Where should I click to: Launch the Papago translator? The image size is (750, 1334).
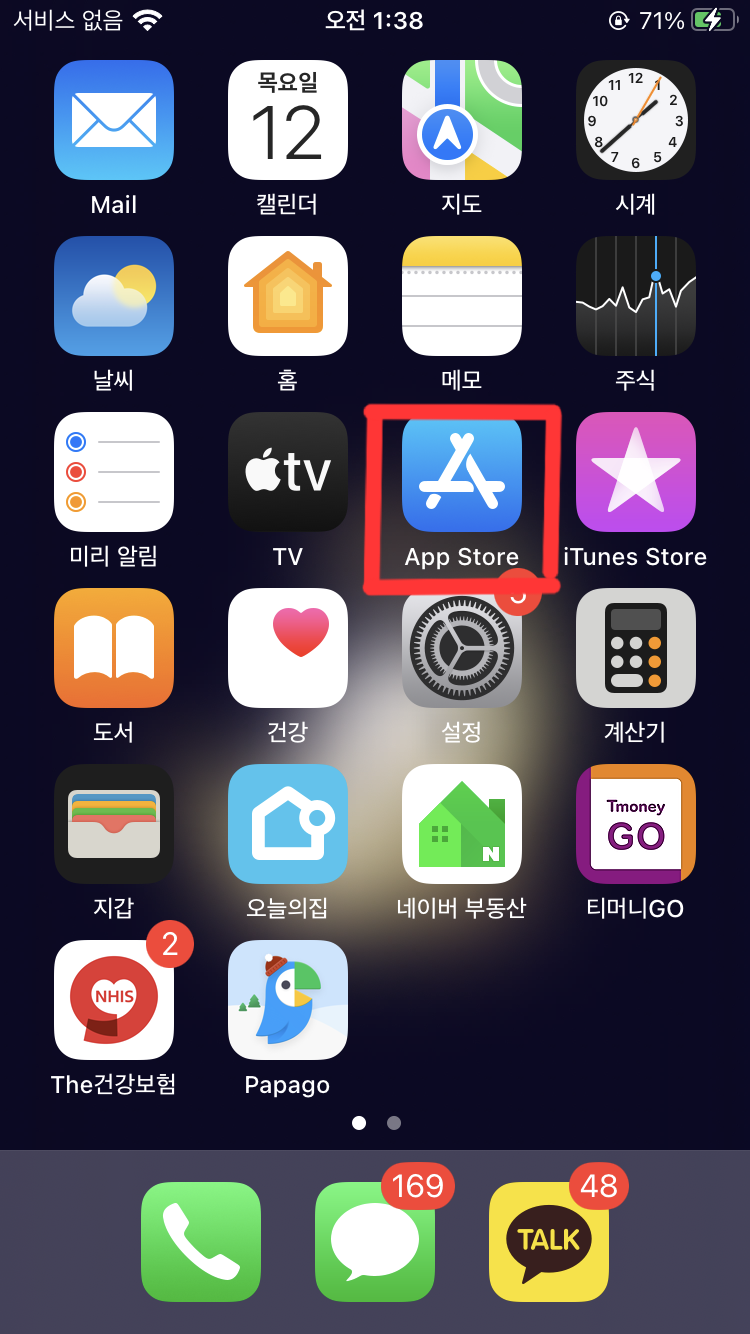[288, 1000]
